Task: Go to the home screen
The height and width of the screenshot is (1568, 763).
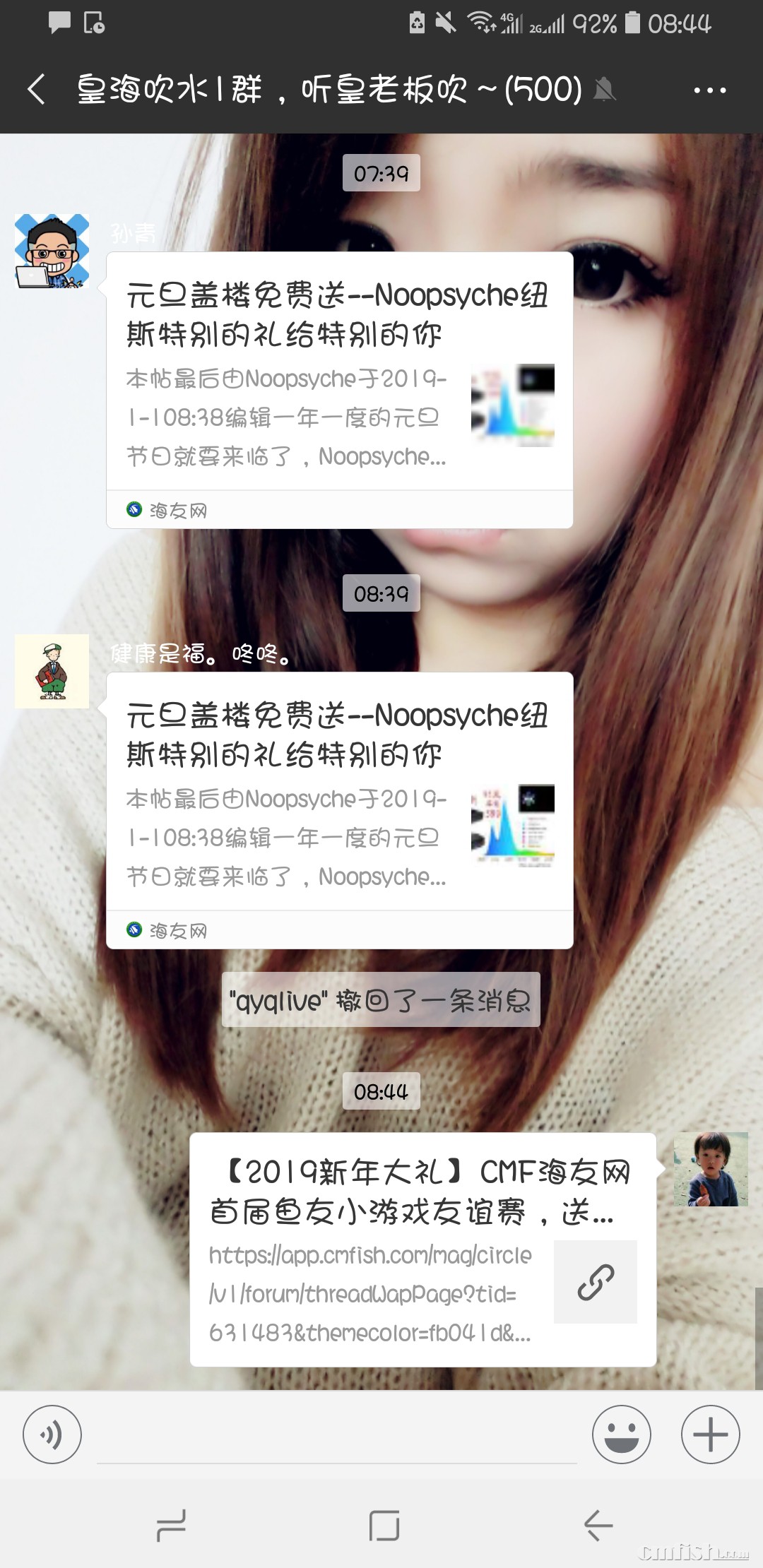Action: click(x=384, y=1526)
